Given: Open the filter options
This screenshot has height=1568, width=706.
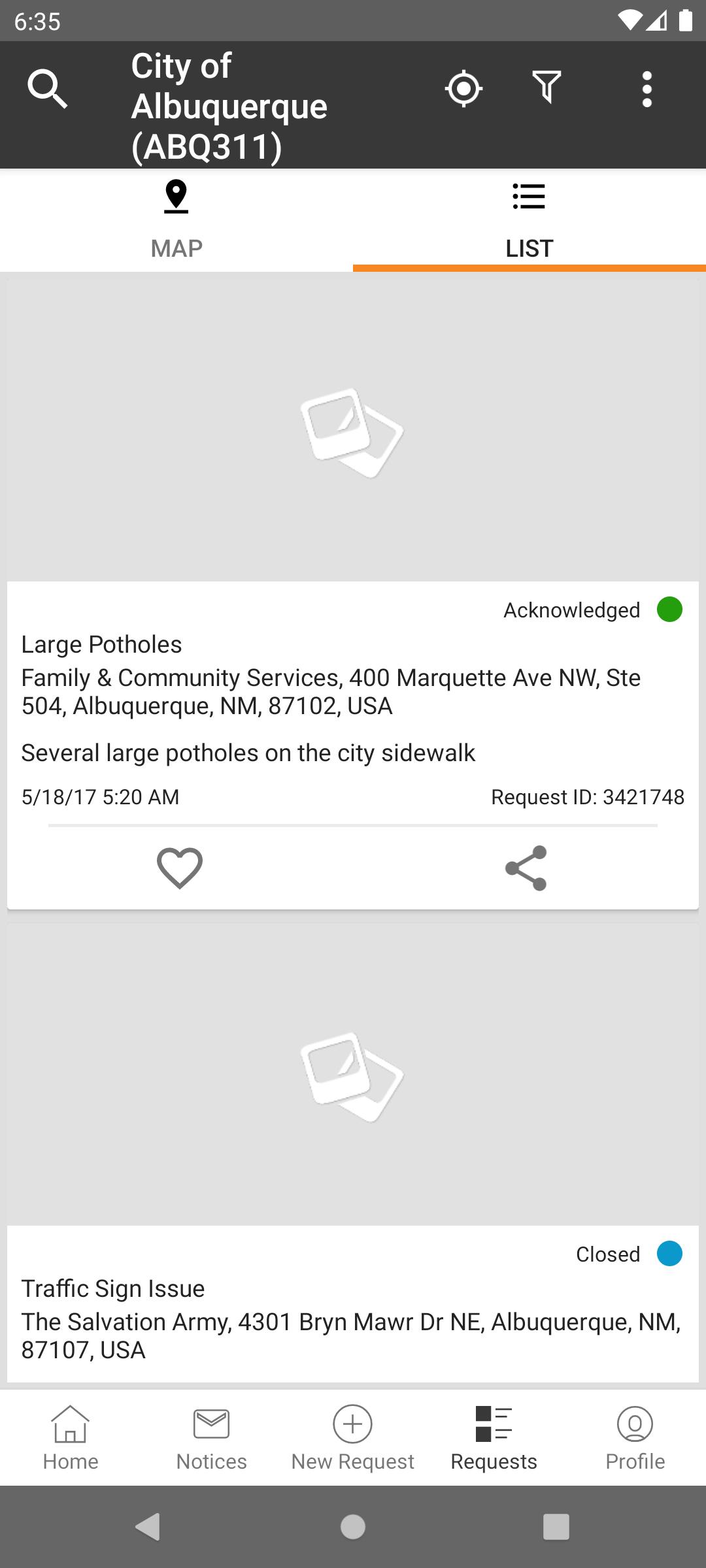Looking at the screenshot, I should tap(546, 88).
